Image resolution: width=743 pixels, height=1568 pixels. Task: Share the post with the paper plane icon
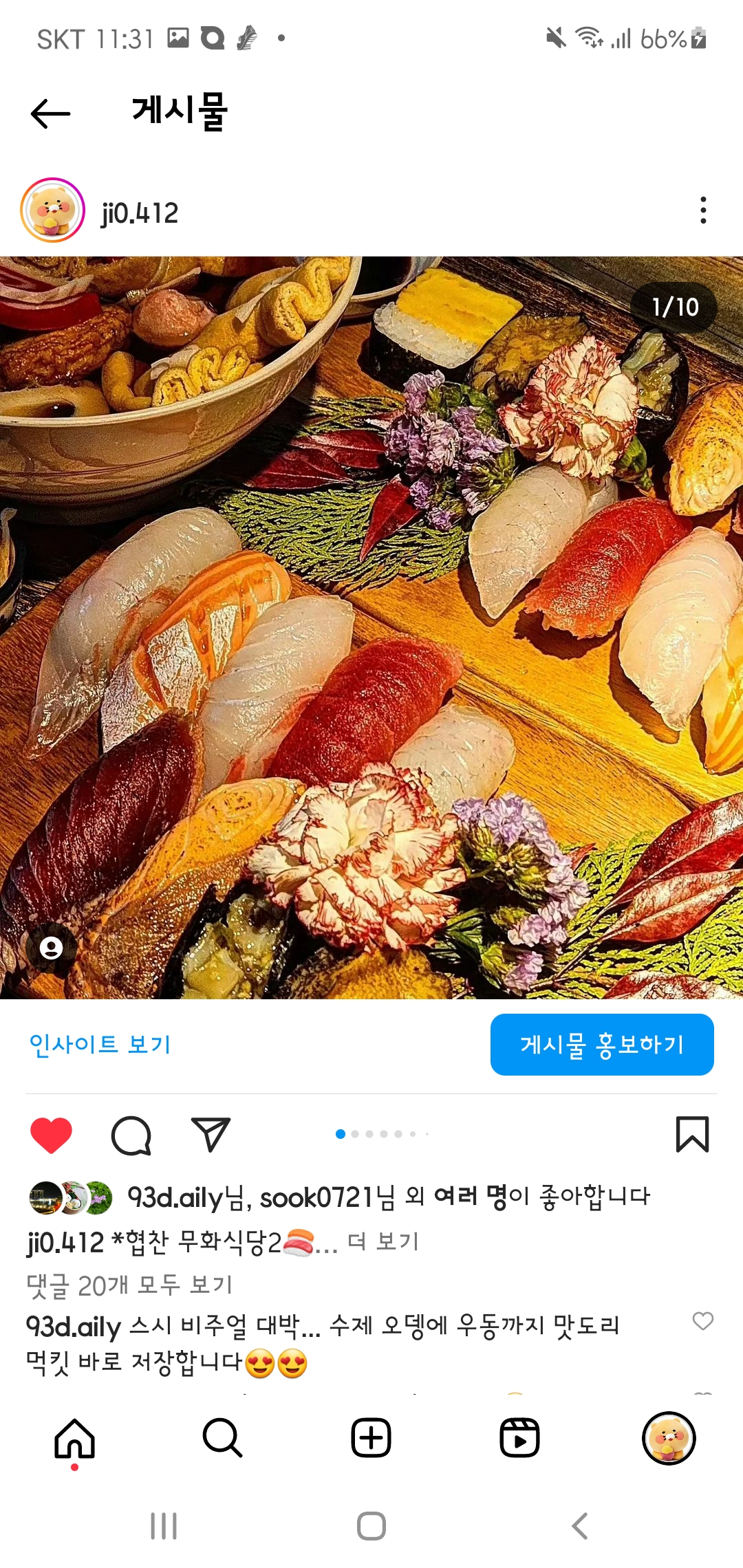click(x=211, y=1135)
